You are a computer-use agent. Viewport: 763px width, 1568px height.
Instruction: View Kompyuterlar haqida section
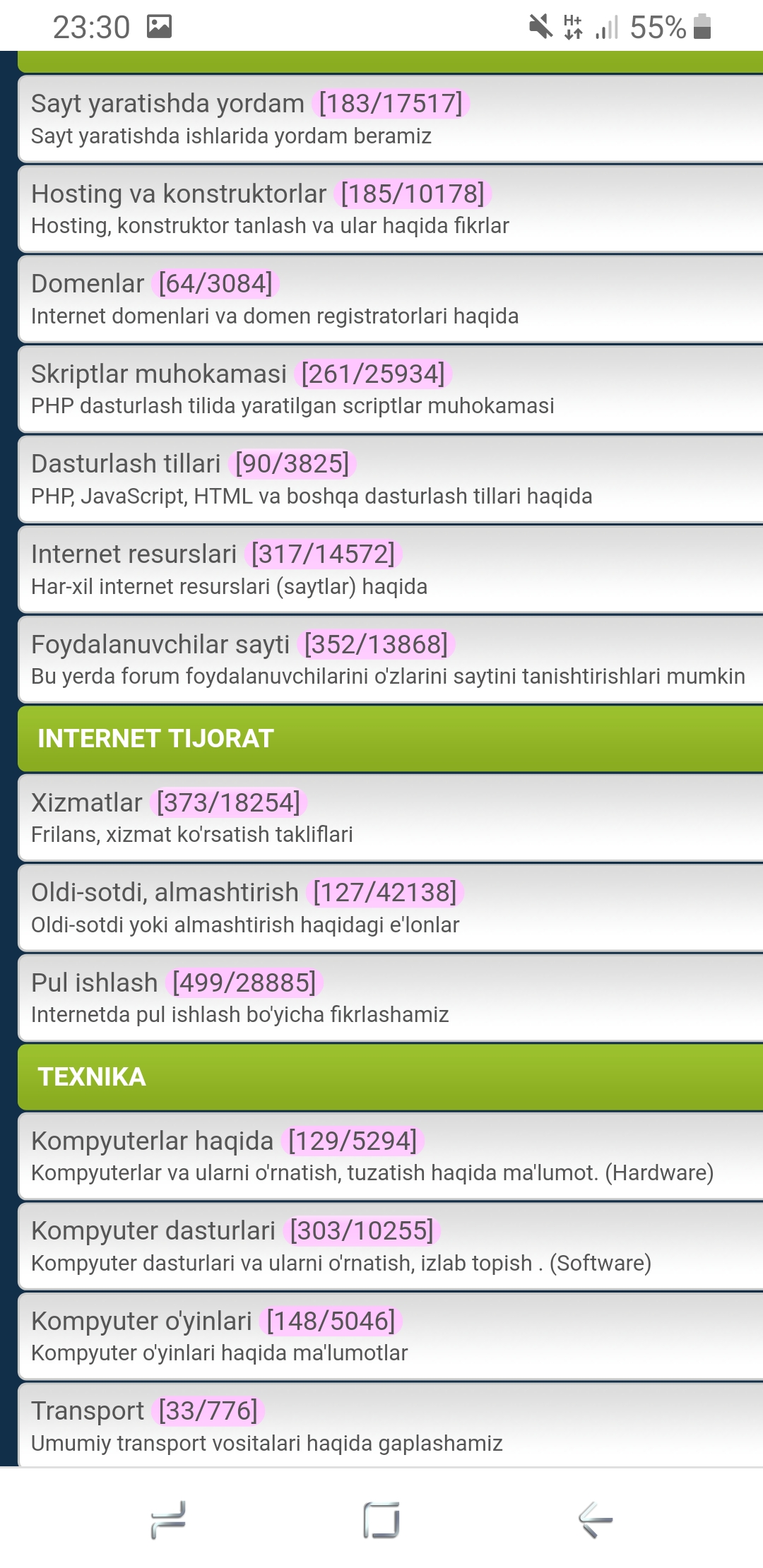click(x=152, y=1141)
